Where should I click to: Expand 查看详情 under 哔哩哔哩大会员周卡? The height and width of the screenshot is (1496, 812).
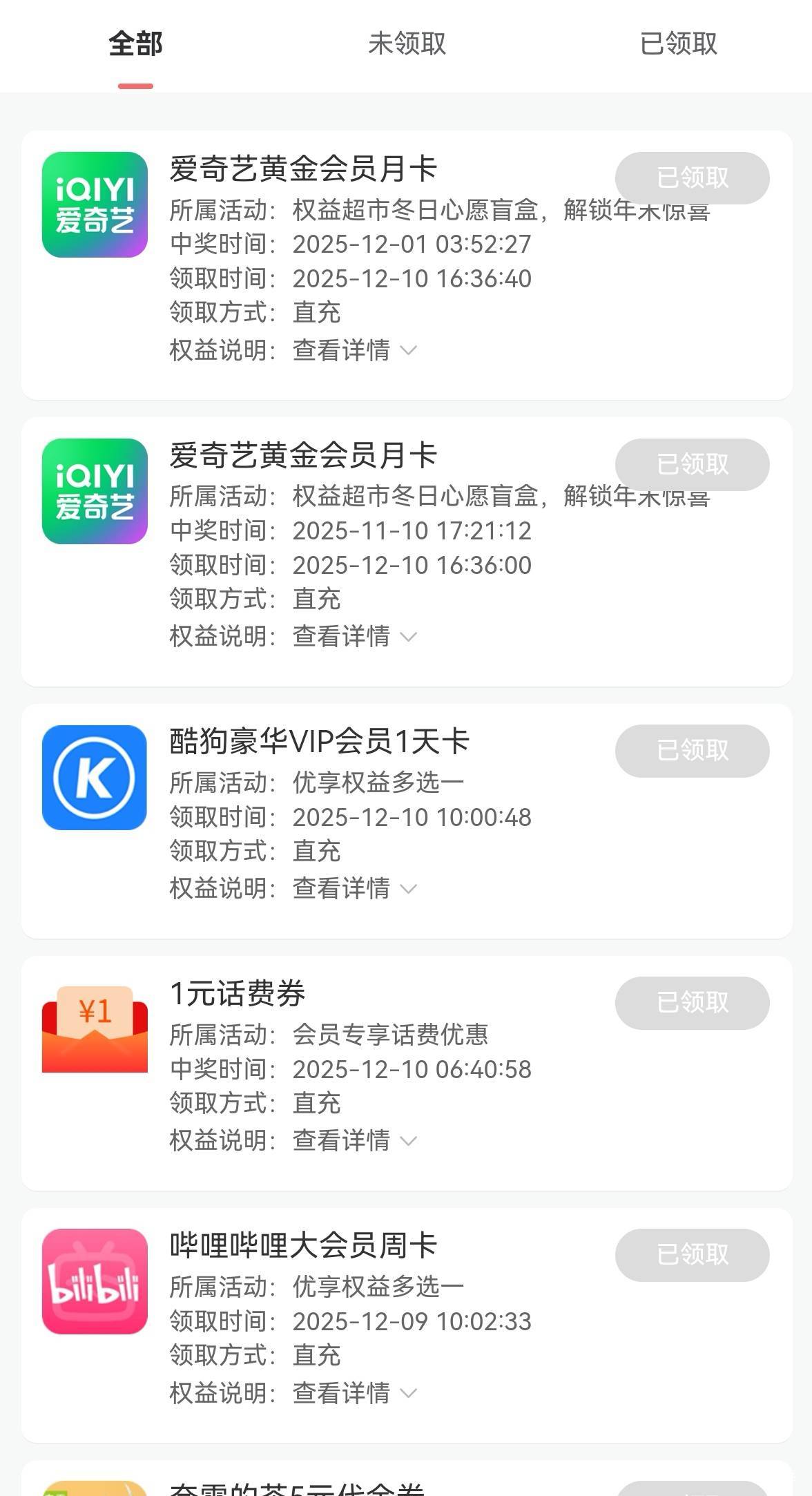pyautogui.click(x=354, y=1392)
